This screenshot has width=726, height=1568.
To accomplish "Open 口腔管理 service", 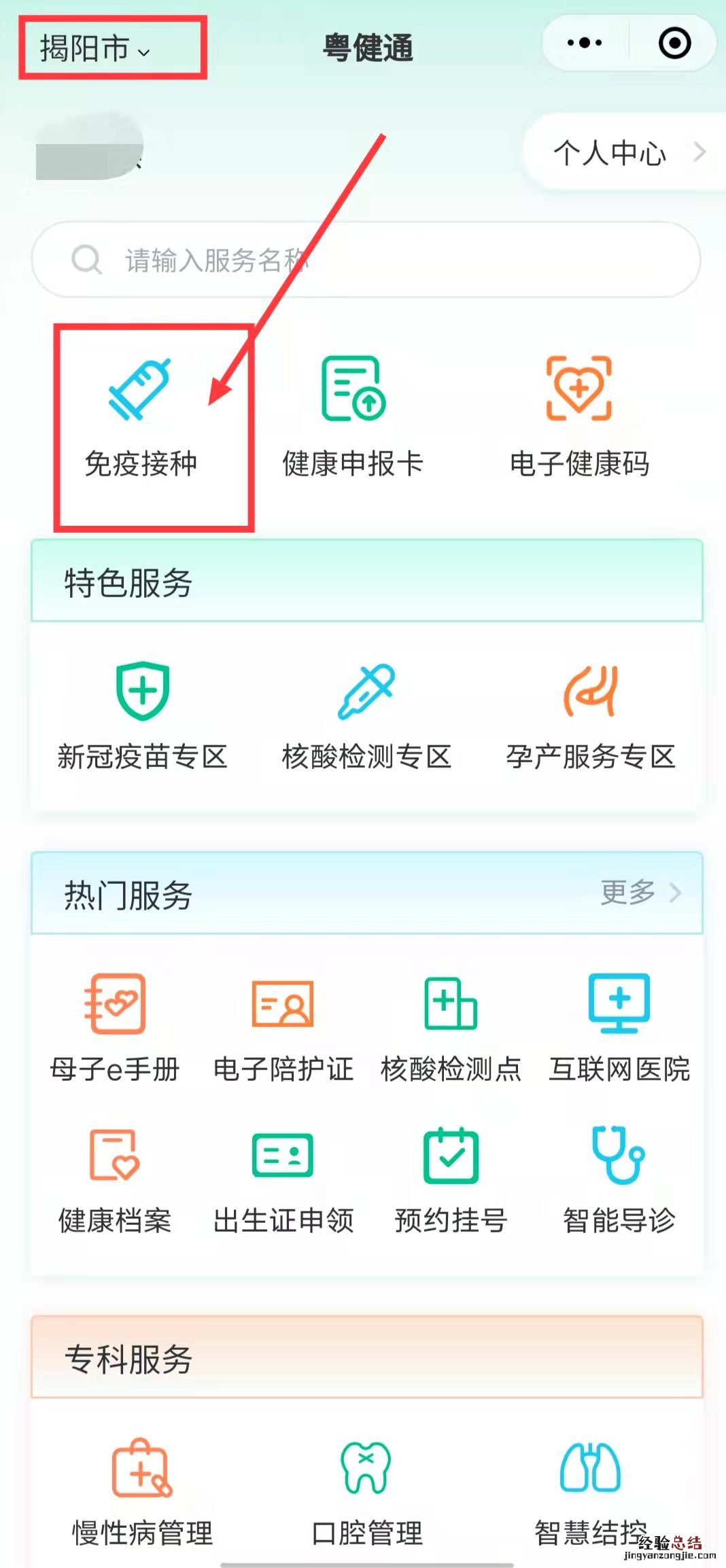I will [366, 1493].
